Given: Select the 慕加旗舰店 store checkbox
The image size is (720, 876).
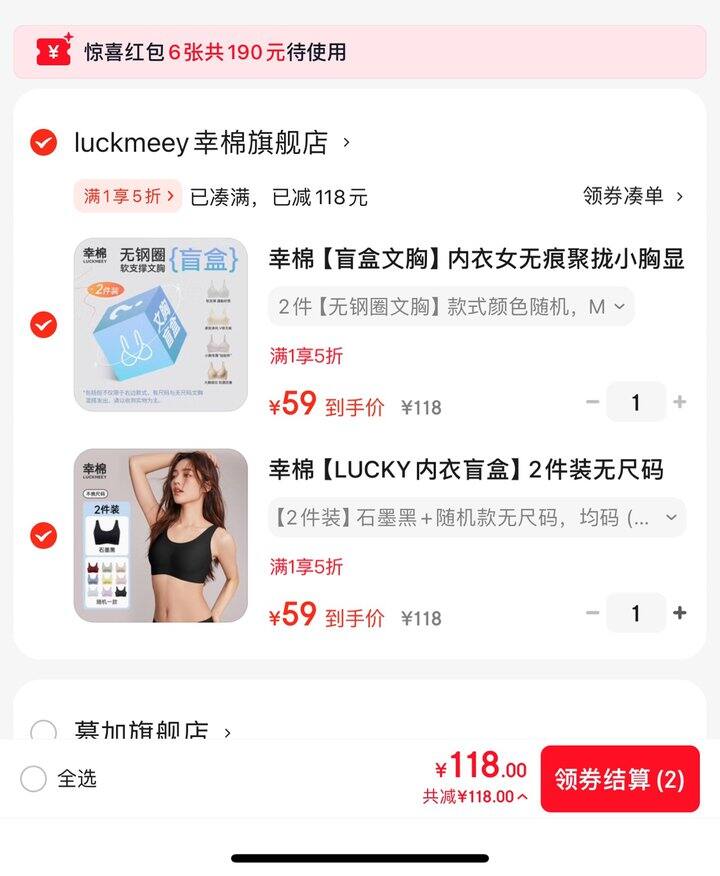Looking at the screenshot, I should coord(43,732).
